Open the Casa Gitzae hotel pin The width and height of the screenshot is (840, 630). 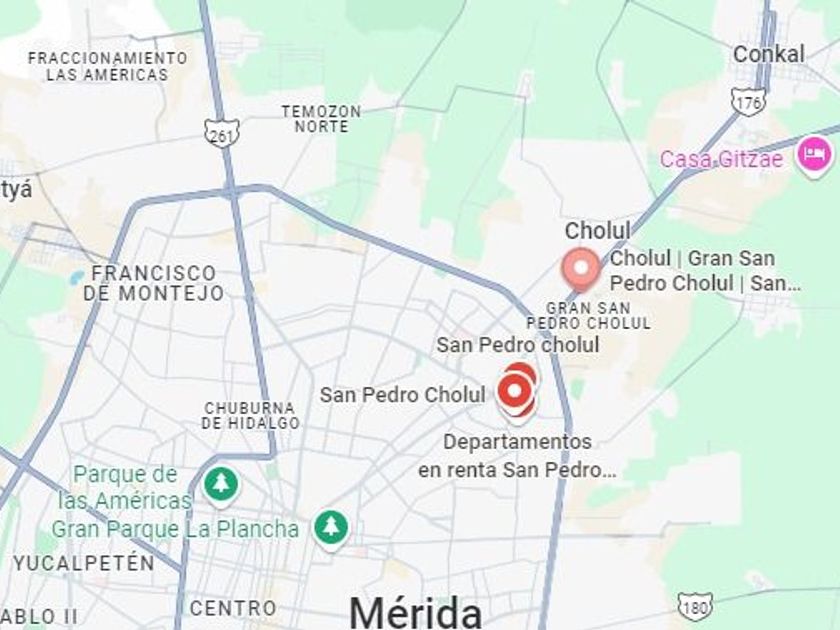coord(815,155)
